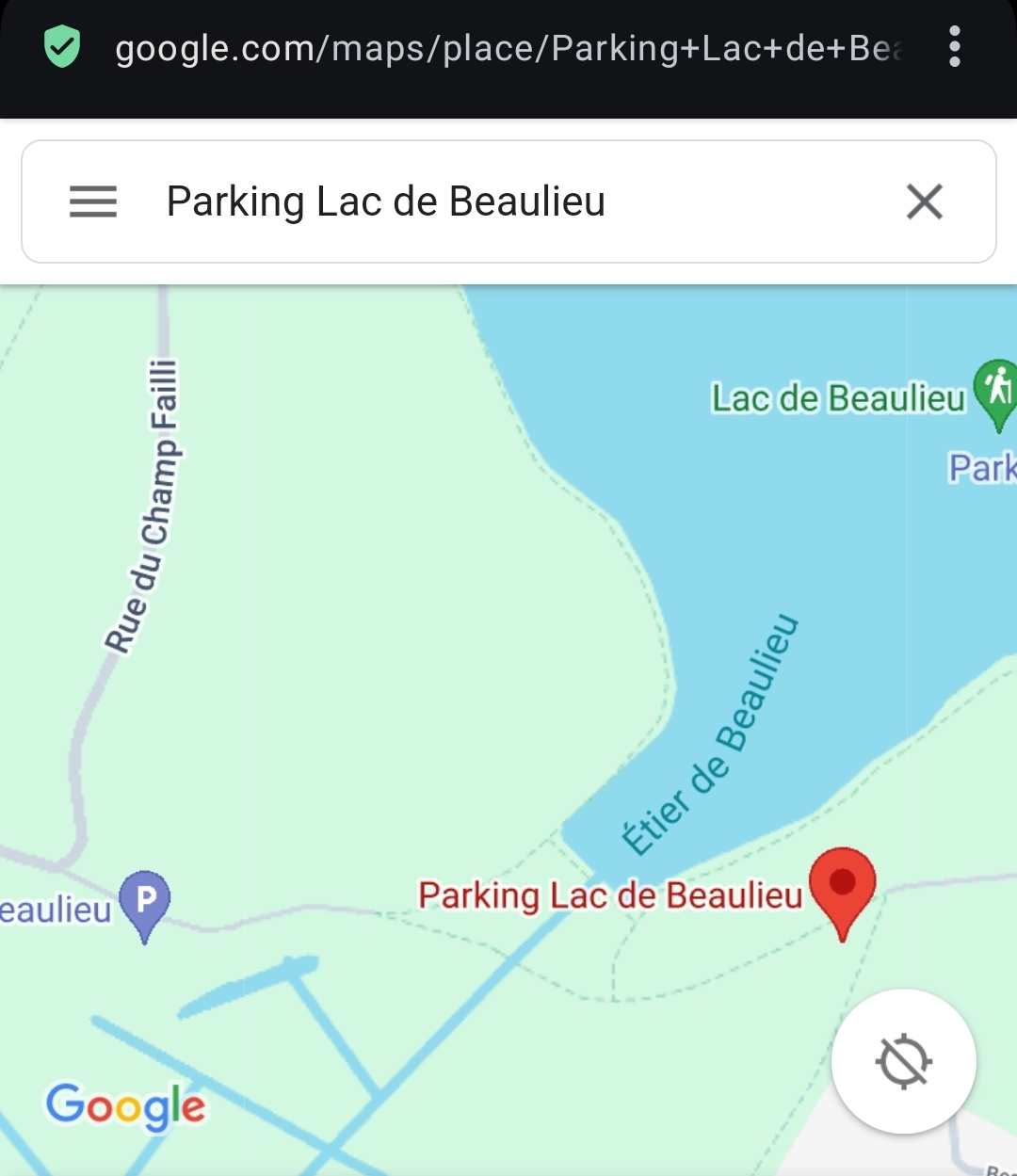
Task: Select the red Parking Lac de Beaulieu pin
Action: [842, 887]
